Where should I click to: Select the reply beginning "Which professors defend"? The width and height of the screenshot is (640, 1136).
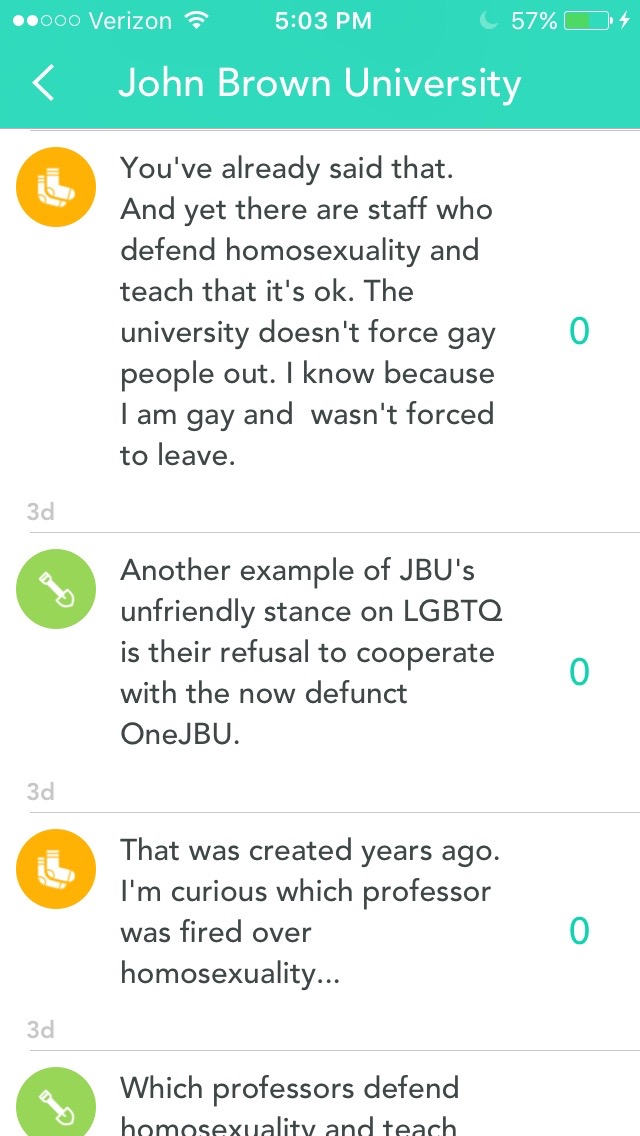coord(290,1105)
